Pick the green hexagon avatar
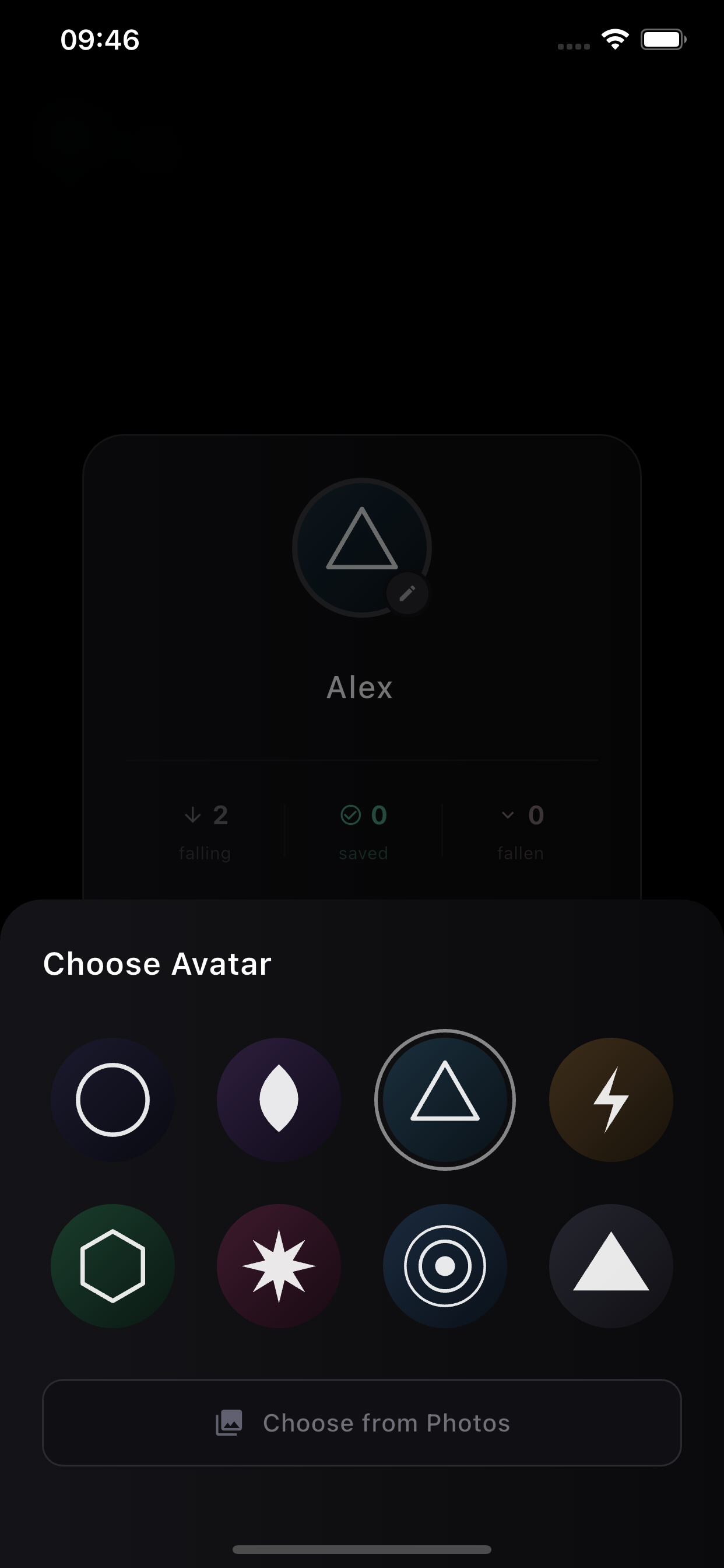The width and height of the screenshot is (724, 1568). click(x=113, y=1265)
